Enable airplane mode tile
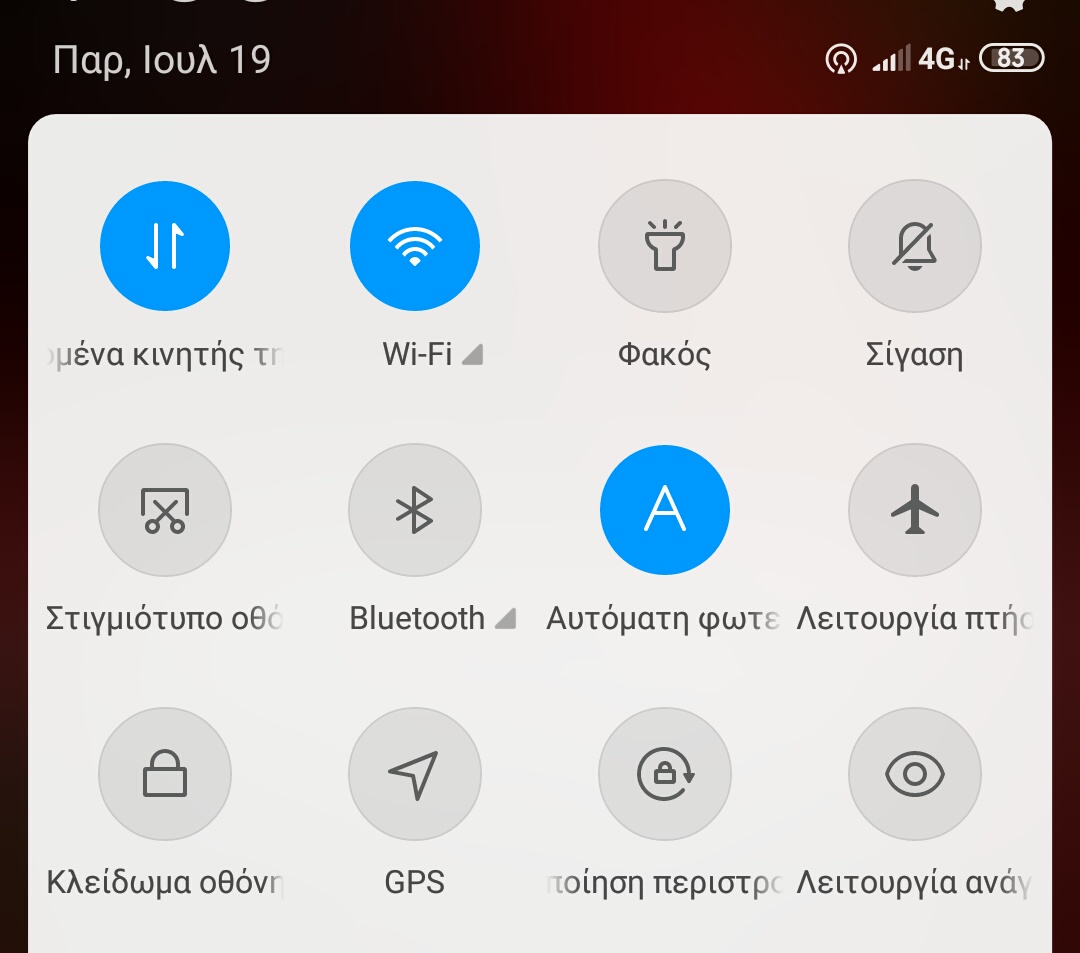The width and height of the screenshot is (1080, 953). (915, 510)
